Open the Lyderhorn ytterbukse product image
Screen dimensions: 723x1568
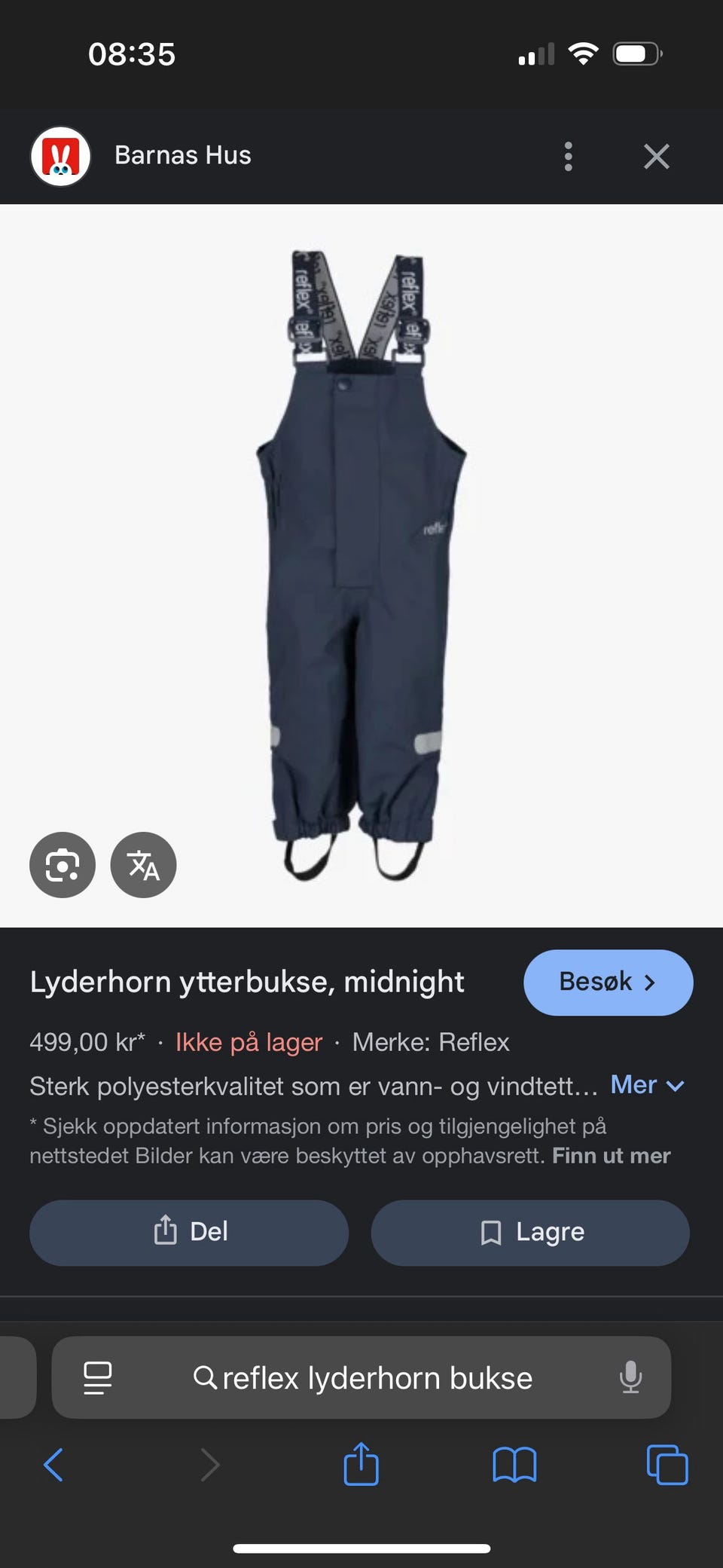(360, 565)
